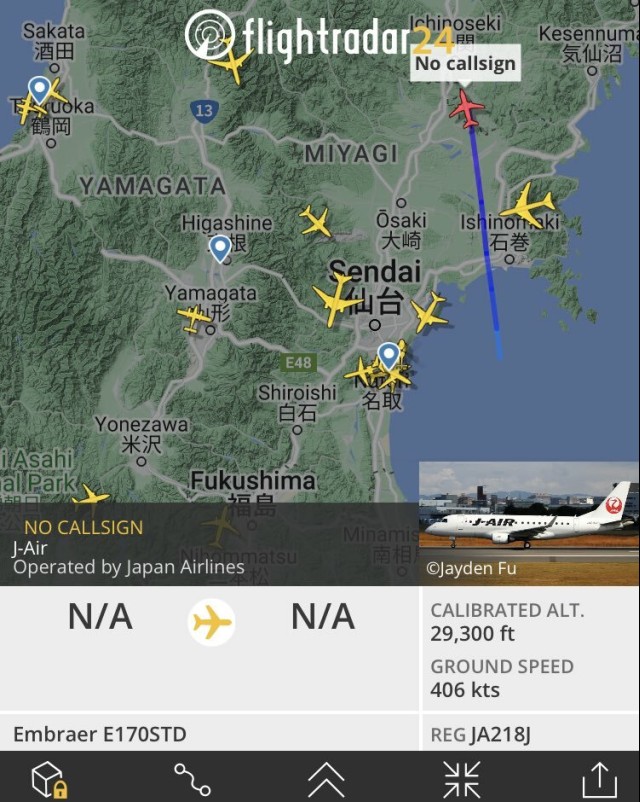Tap the airport pin near Higashine
Viewport: 640px width, 802px height.
220,247
